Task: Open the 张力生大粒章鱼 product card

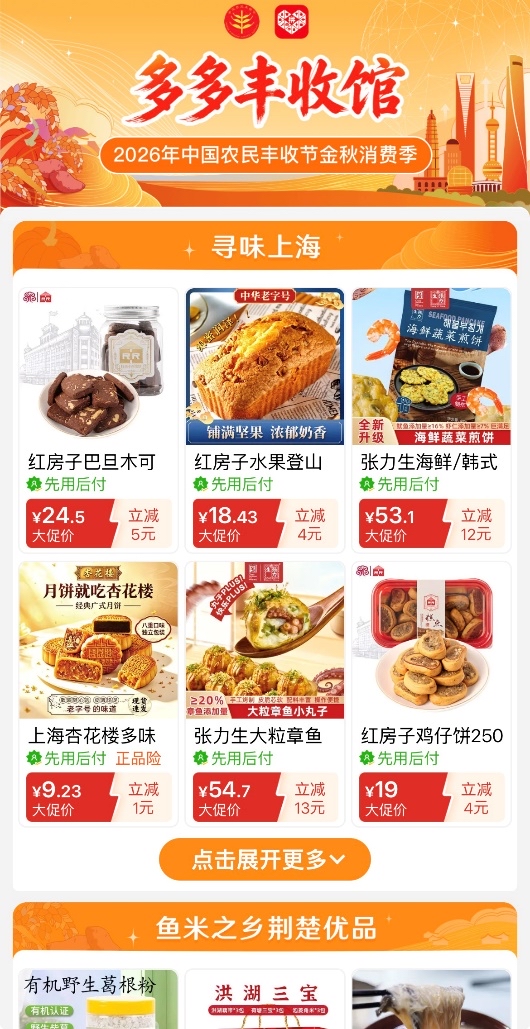Action: click(265, 694)
